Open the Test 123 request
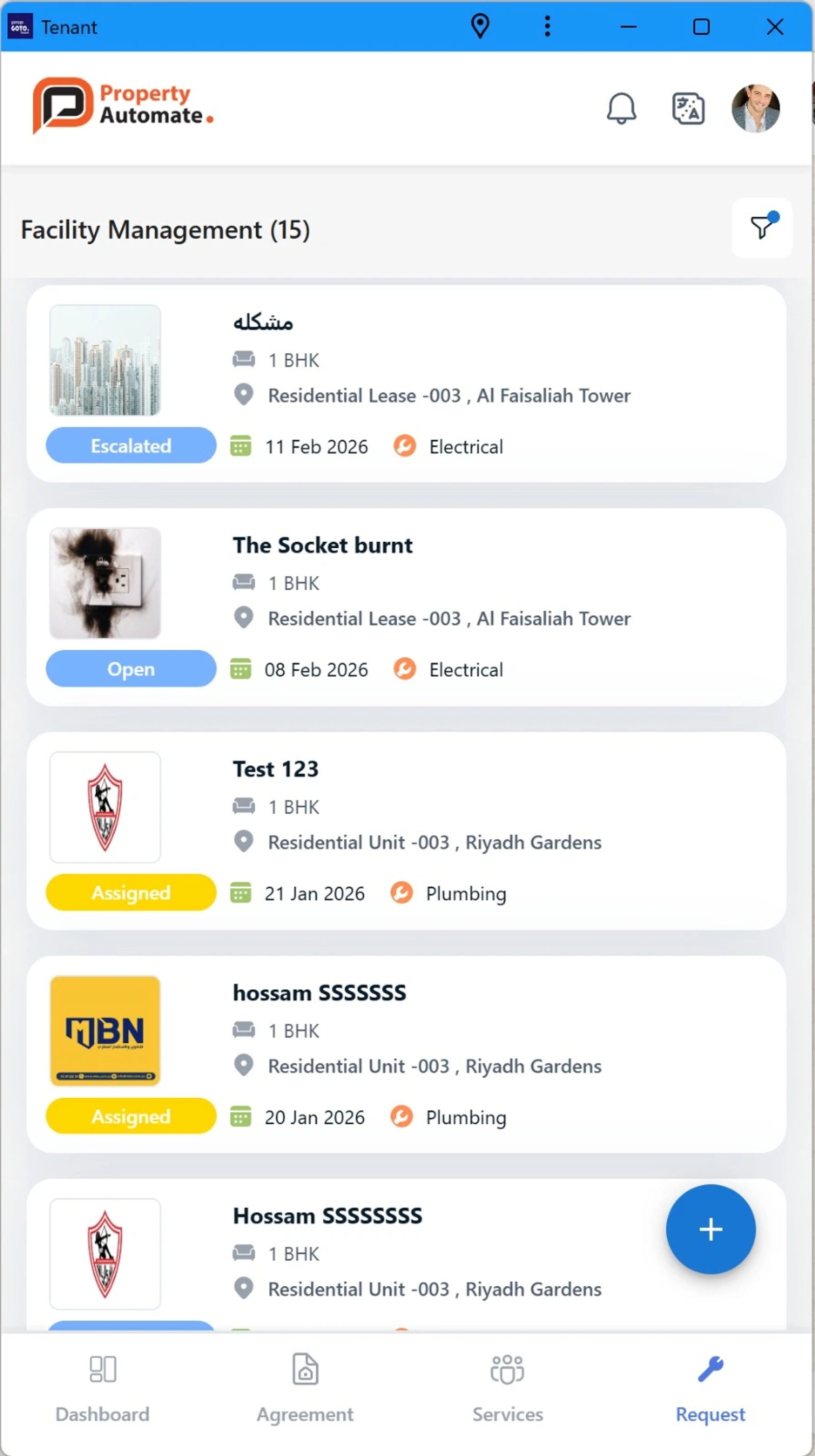815x1456 pixels. [x=405, y=830]
